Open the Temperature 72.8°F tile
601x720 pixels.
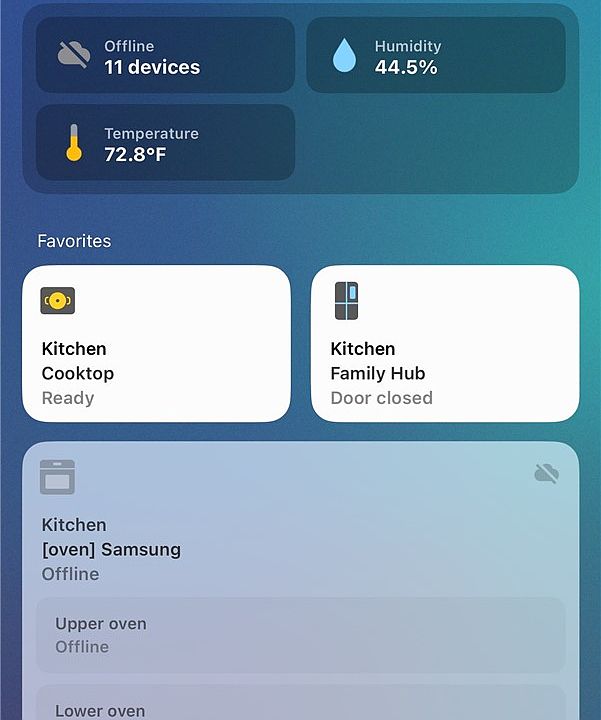(x=165, y=143)
